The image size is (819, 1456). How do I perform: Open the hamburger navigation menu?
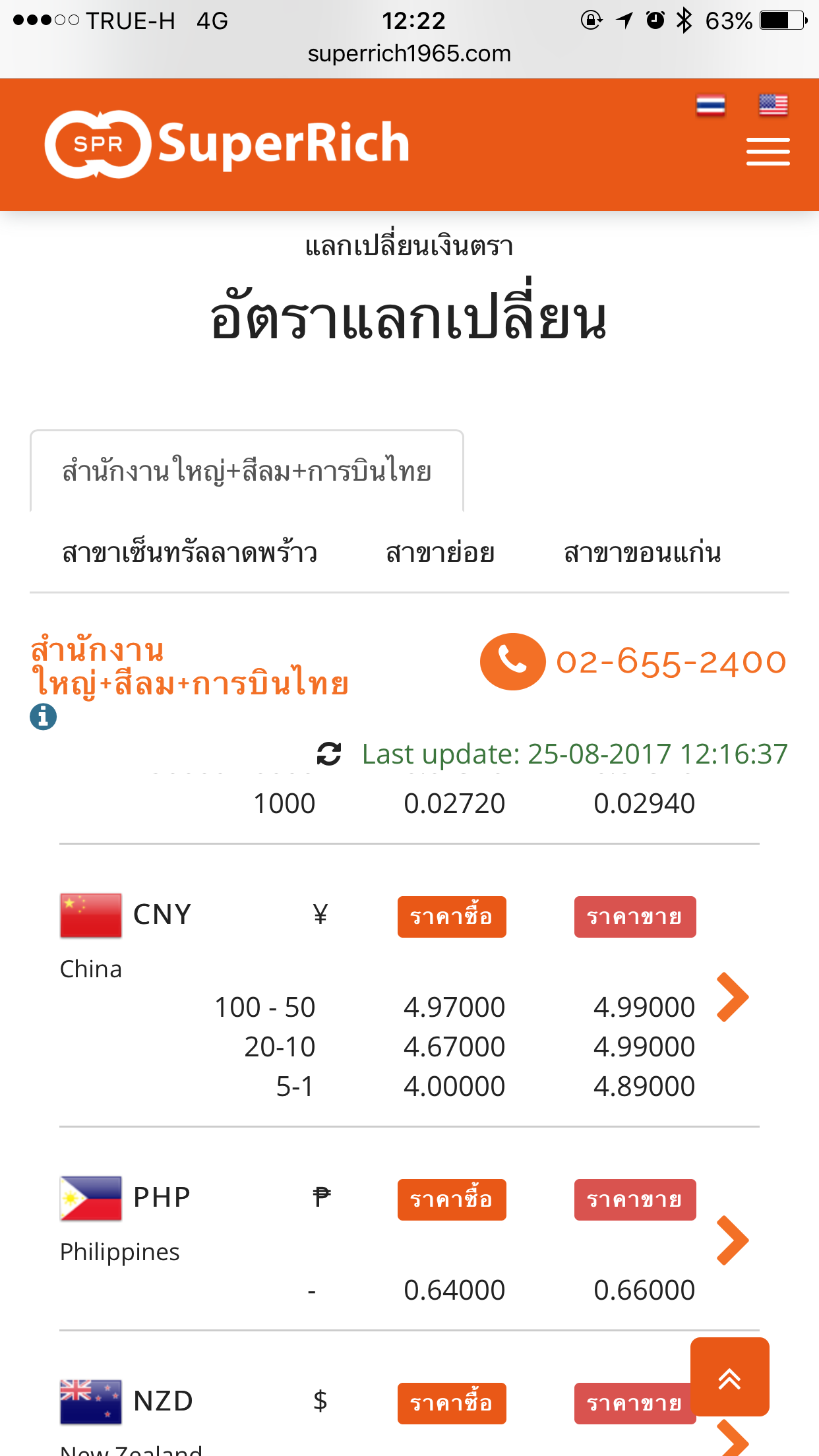(768, 152)
